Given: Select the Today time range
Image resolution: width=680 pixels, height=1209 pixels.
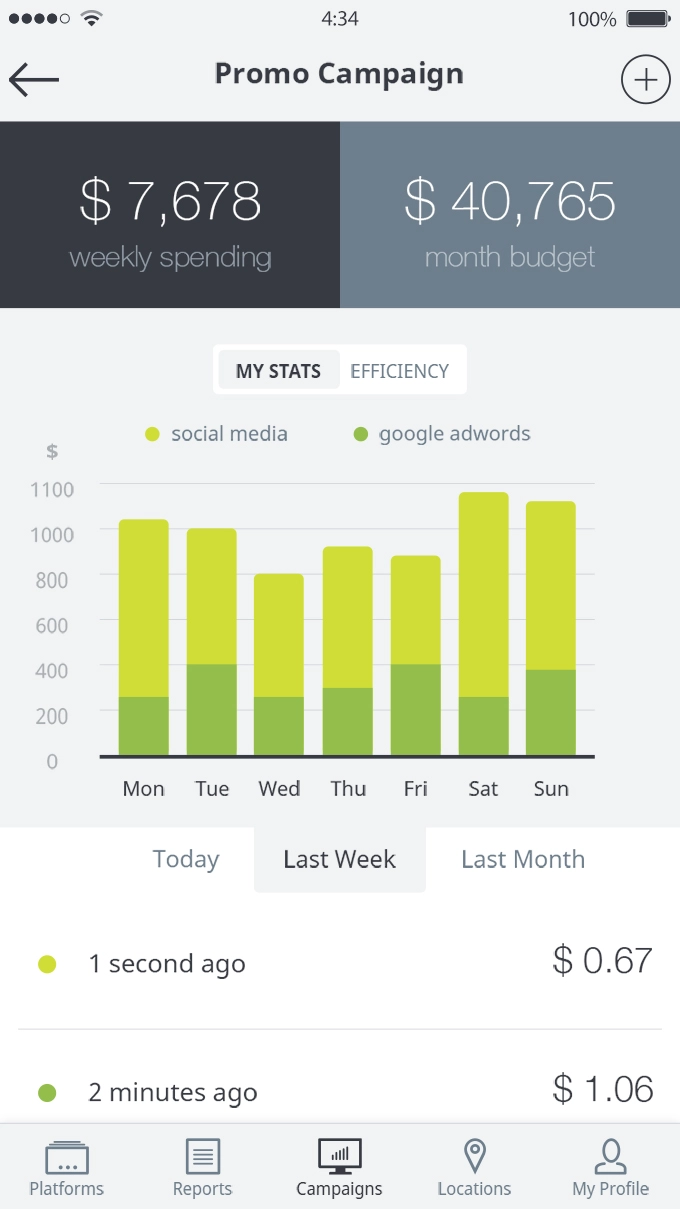Looking at the screenshot, I should [x=186, y=859].
